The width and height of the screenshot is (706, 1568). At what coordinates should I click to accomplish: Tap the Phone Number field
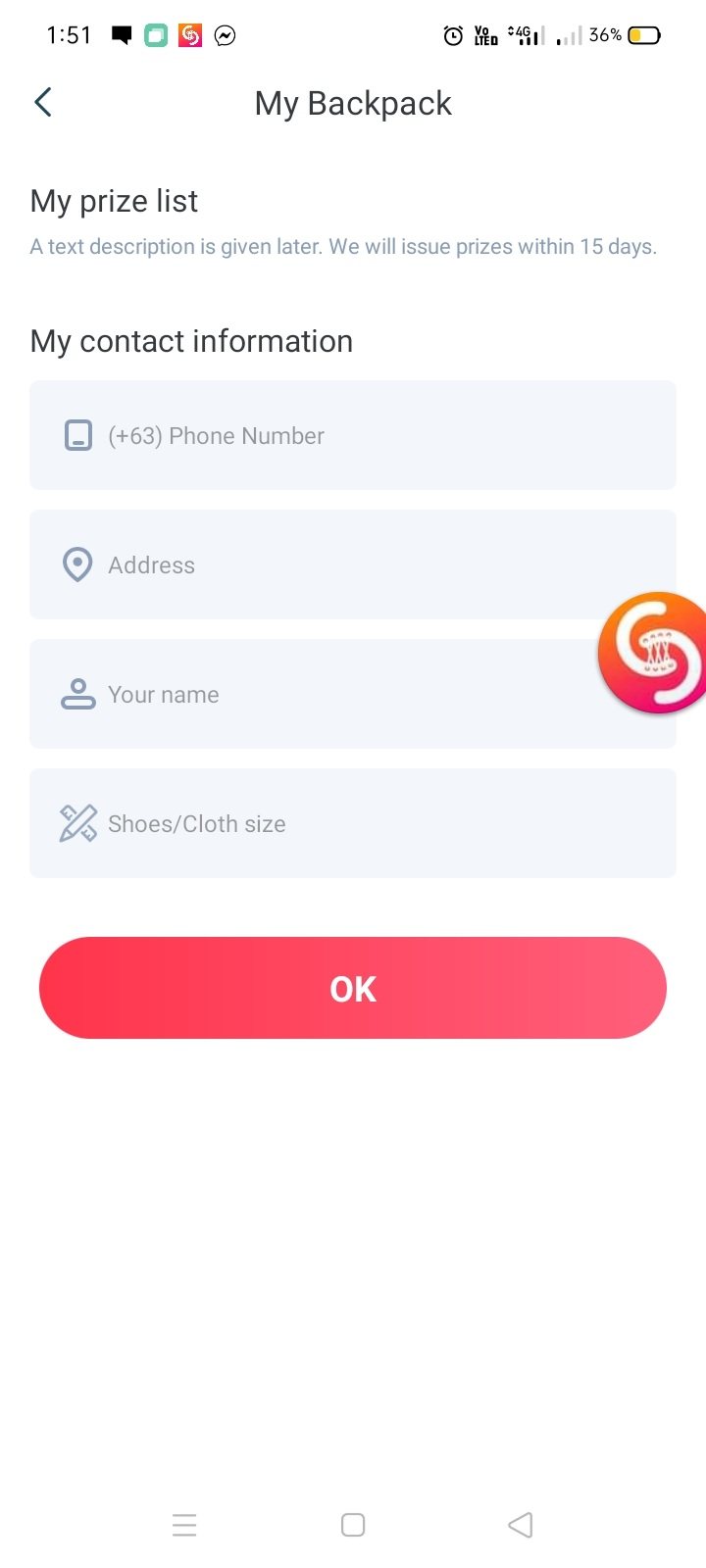tap(353, 435)
